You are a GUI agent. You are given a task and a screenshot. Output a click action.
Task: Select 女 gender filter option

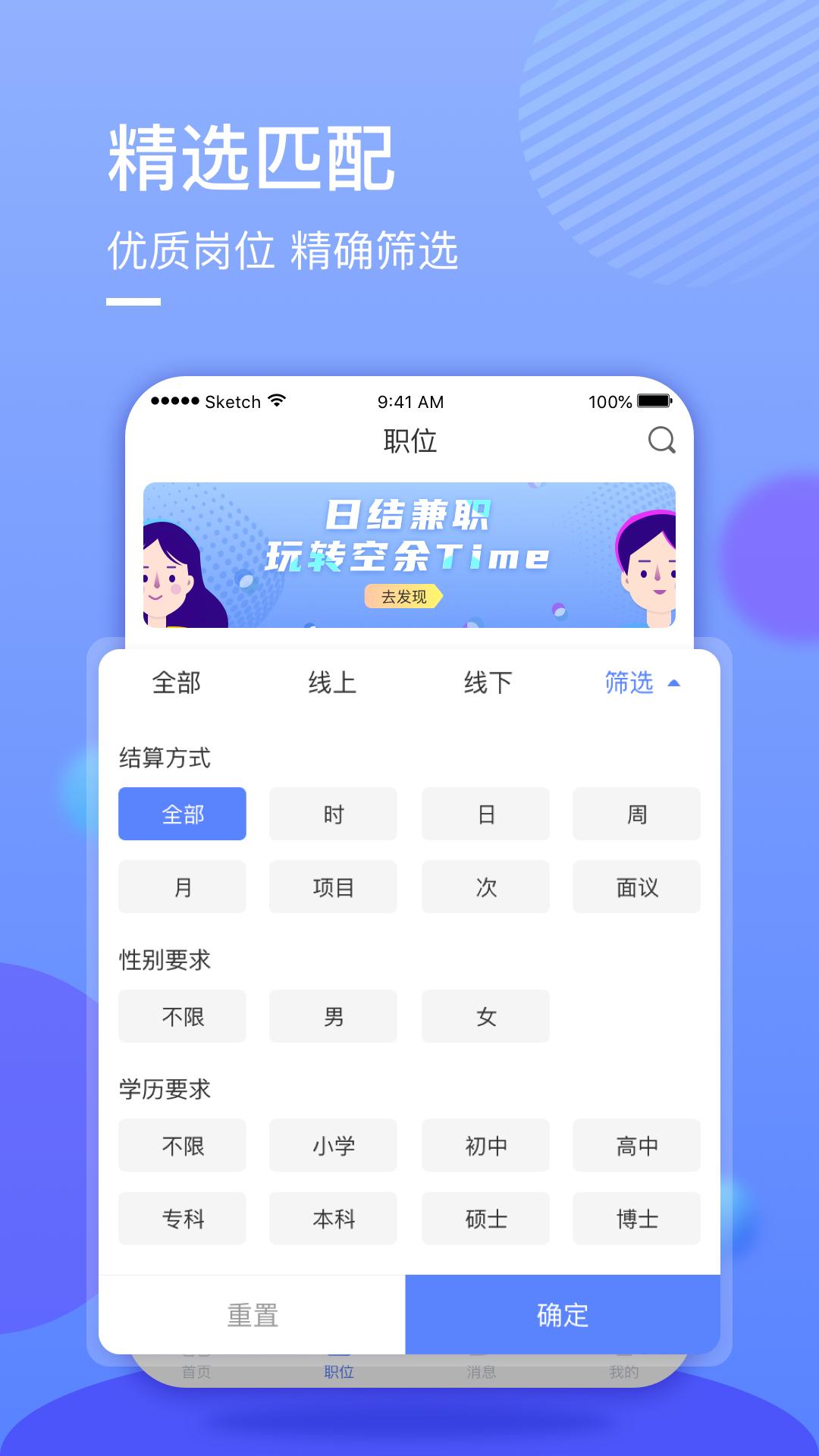(x=485, y=1016)
